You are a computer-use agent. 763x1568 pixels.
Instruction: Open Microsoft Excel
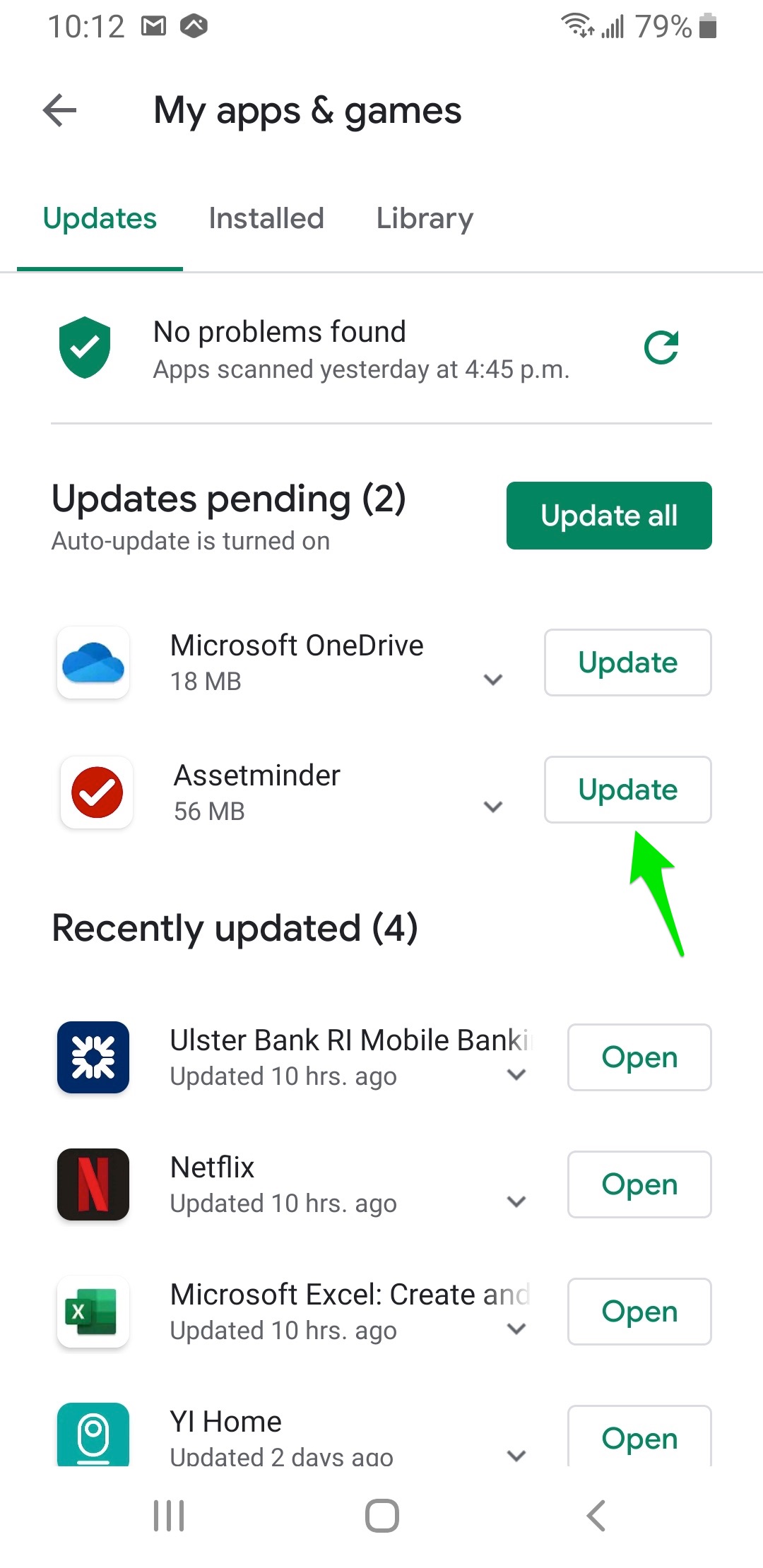[639, 1312]
